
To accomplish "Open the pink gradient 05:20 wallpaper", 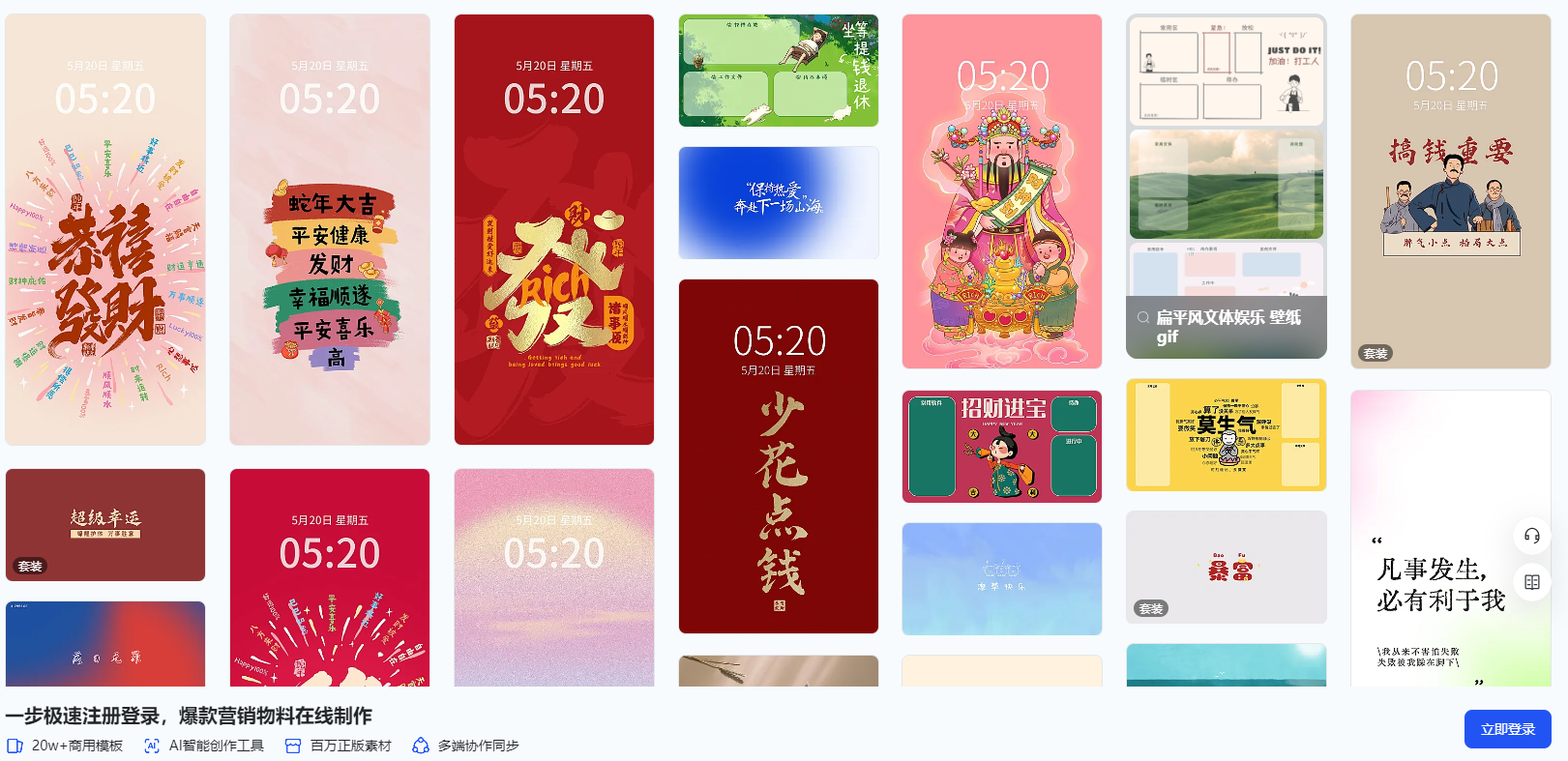I will pos(554,577).
